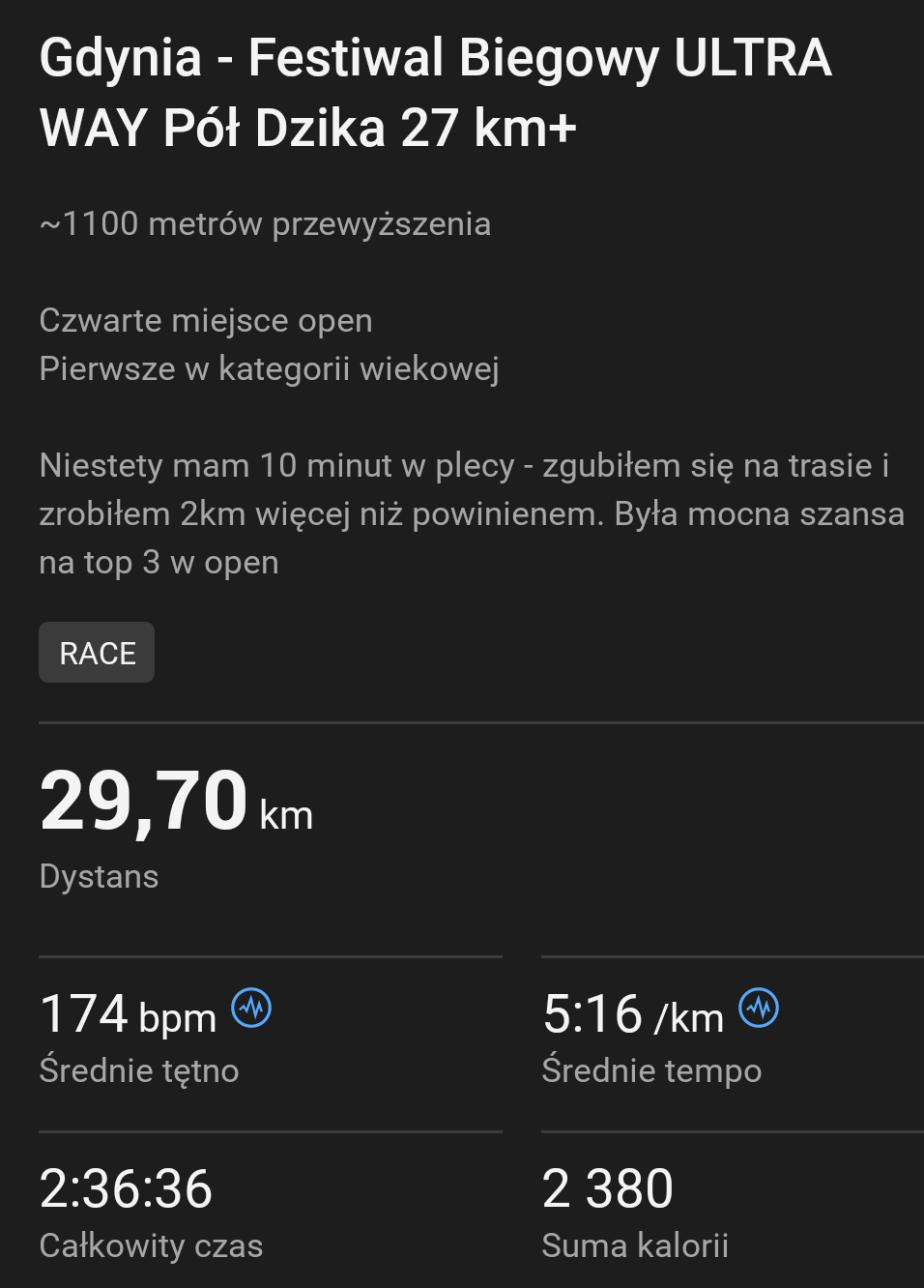The image size is (924, 1288).
Task: Open the pace chart icon beside 5:16 /km
Action: click(x=759, y=1009)
